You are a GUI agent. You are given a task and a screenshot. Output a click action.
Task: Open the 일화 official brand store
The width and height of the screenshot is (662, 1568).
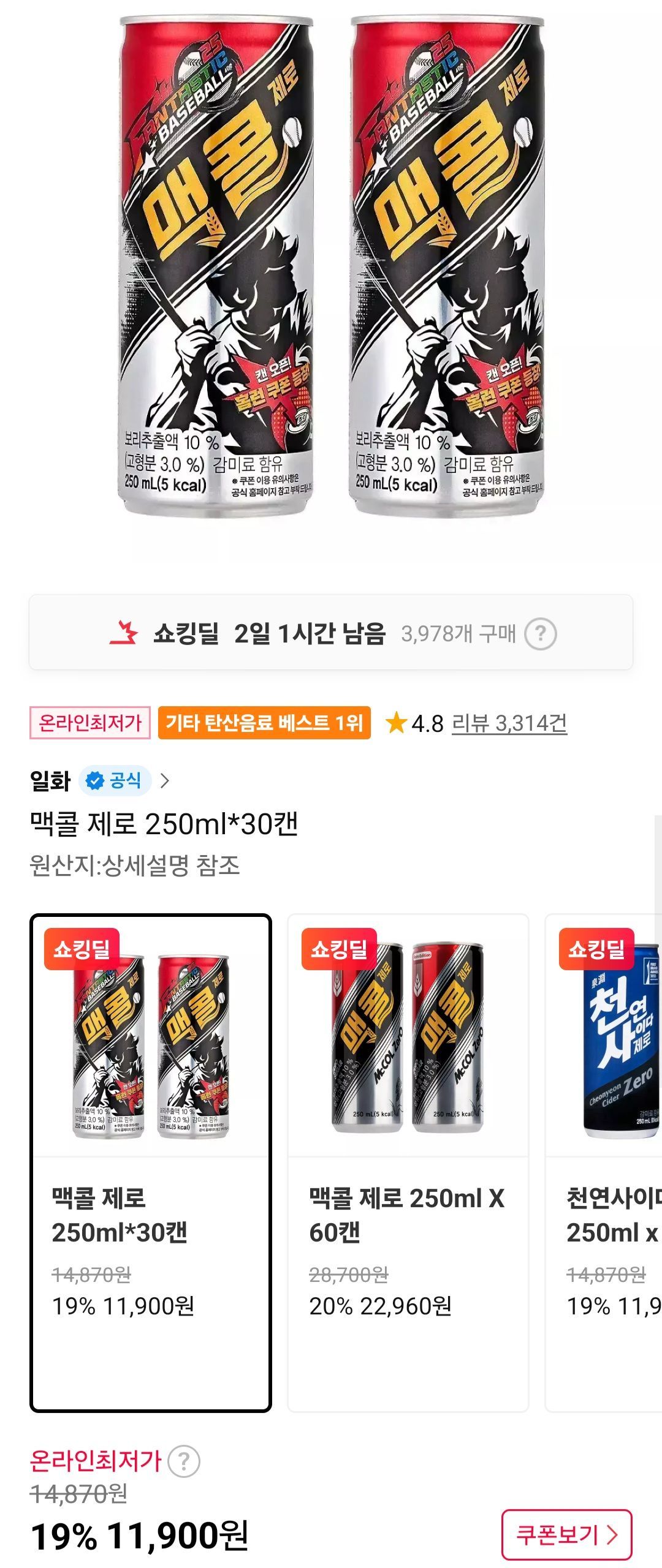click(99, 780)
